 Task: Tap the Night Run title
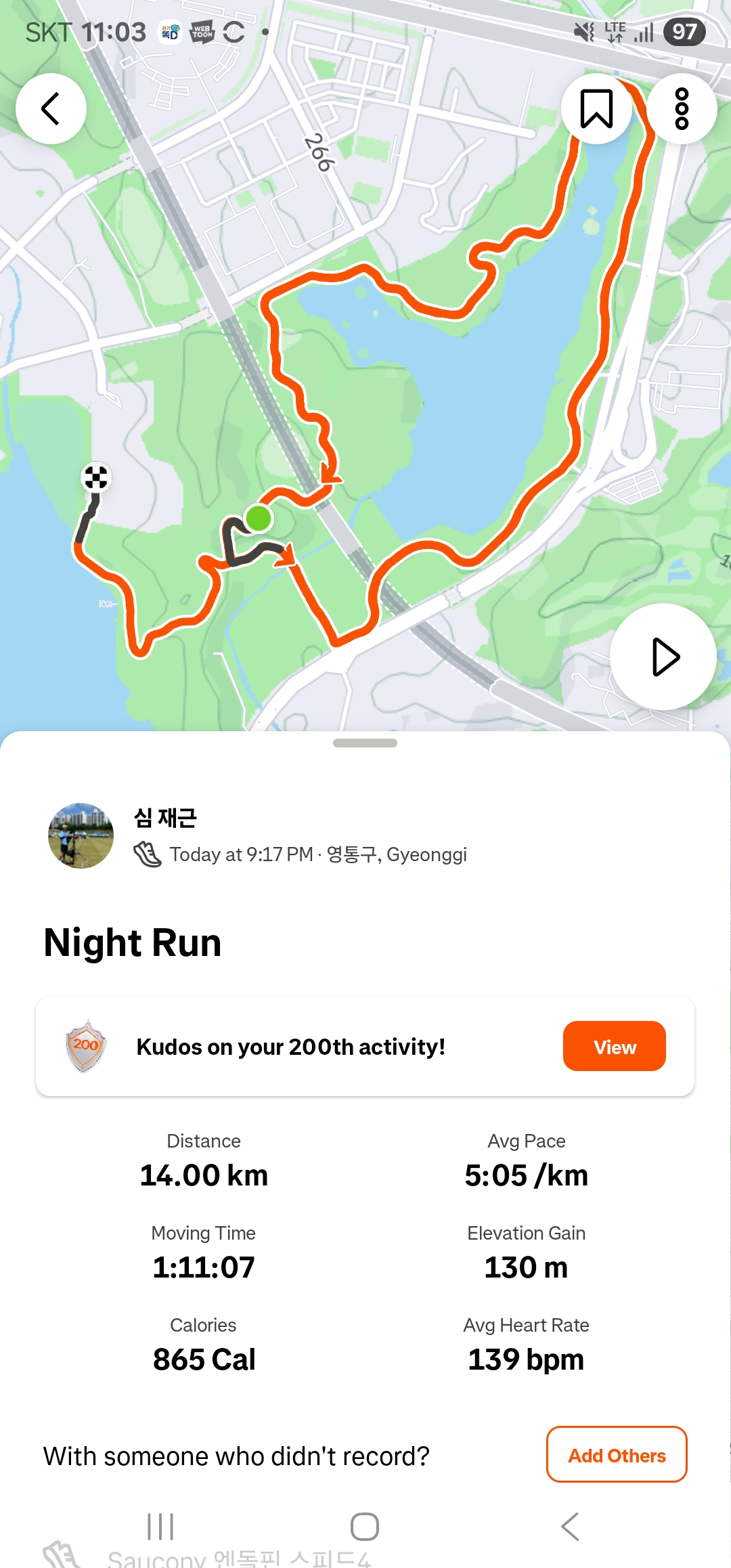(x=132, y=942)
